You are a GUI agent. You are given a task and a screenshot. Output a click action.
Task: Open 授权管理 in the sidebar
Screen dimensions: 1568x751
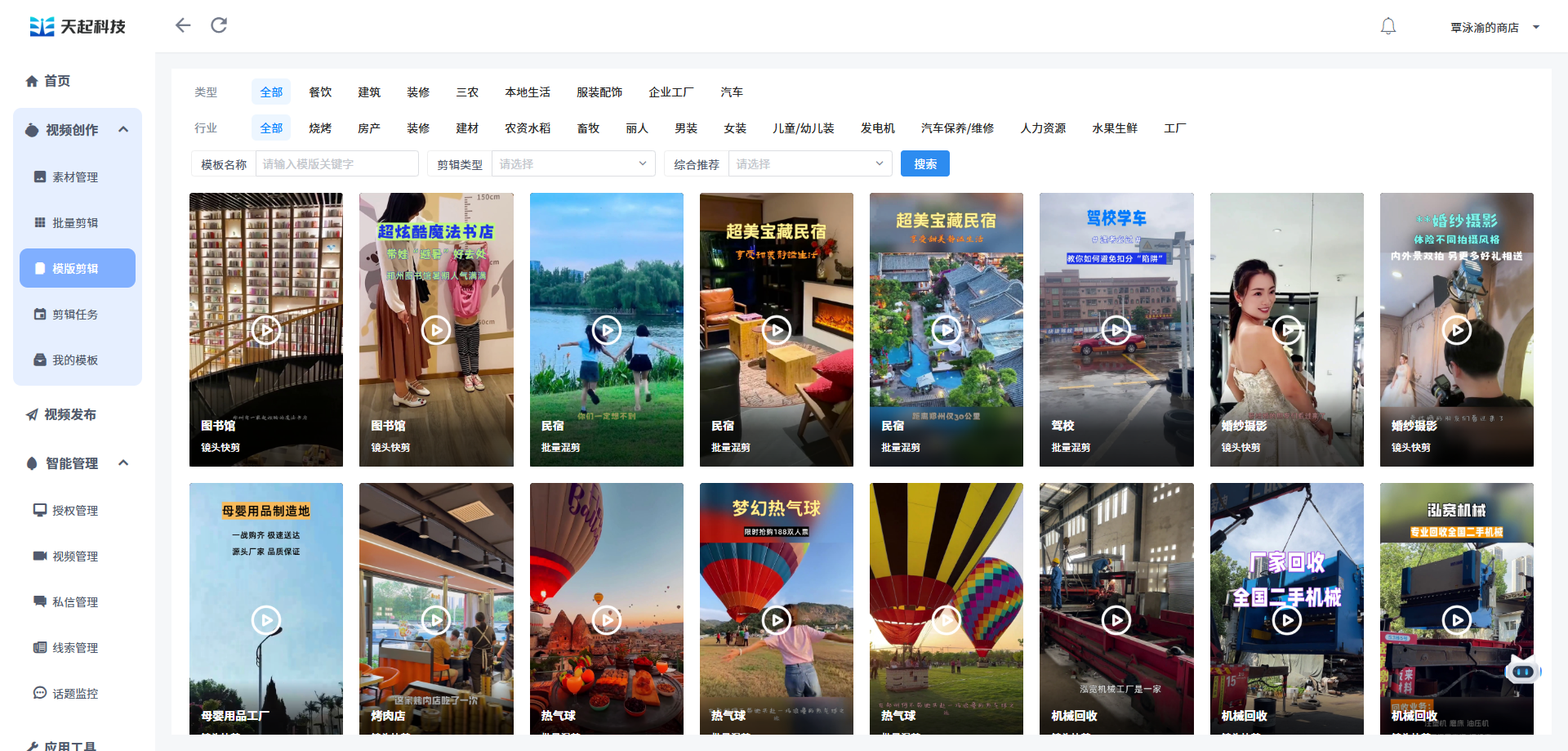(x=74, y=511)
